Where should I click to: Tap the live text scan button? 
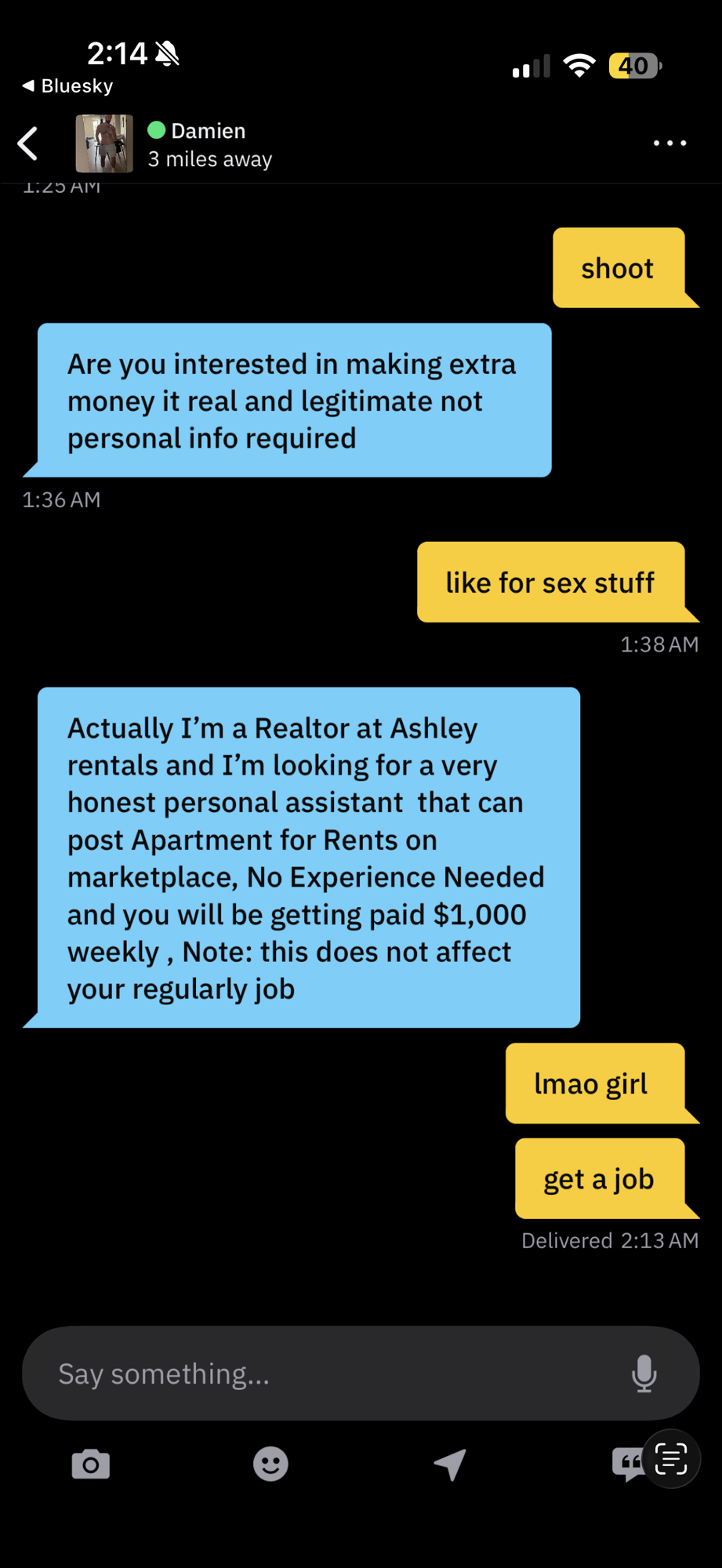[671, 1459]
